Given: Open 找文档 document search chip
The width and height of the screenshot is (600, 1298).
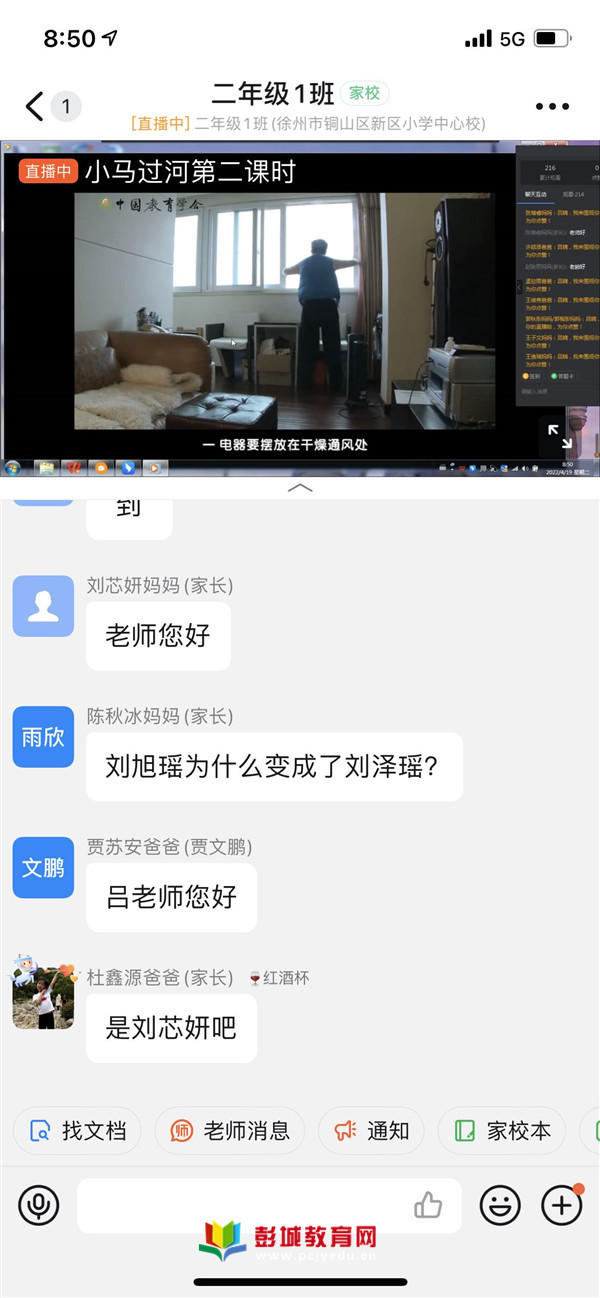Looking at the screenshot, I should (x=78, y=1131).
